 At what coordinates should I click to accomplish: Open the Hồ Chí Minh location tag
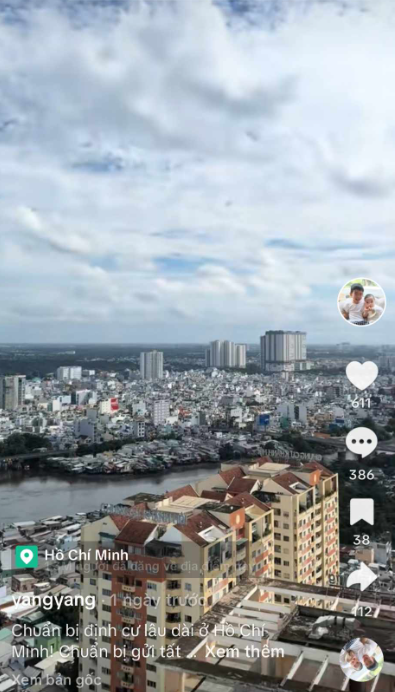point(72,556)
